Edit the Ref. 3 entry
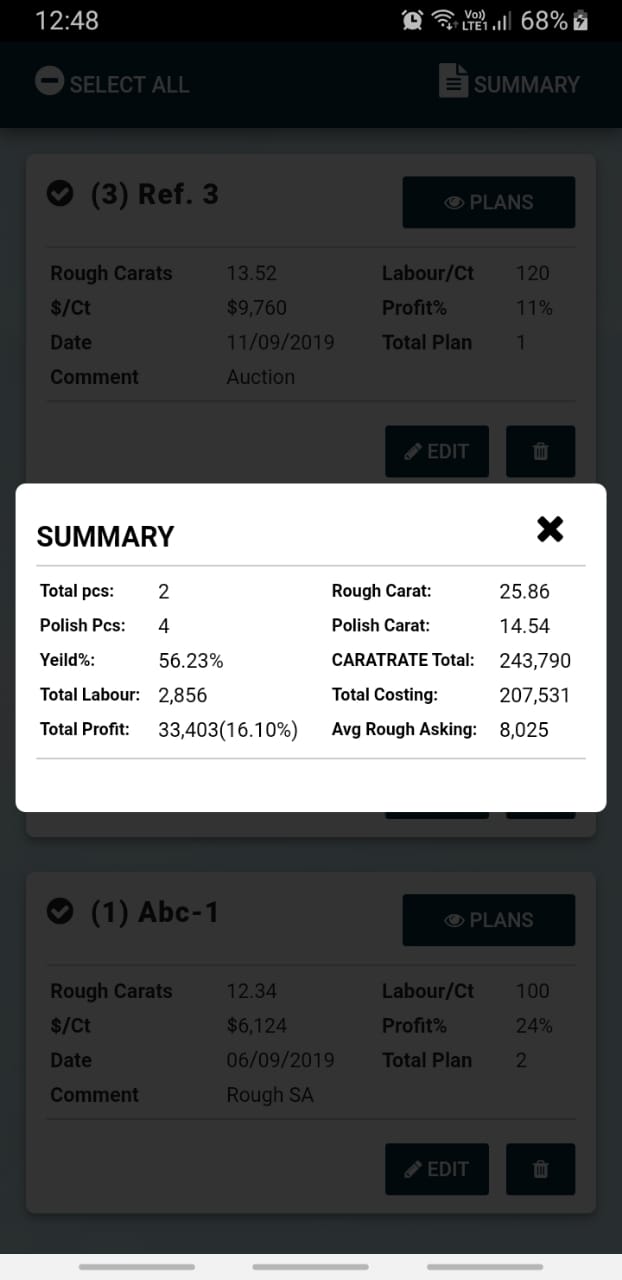This screenshot has height=1280, width=622. 437,451
